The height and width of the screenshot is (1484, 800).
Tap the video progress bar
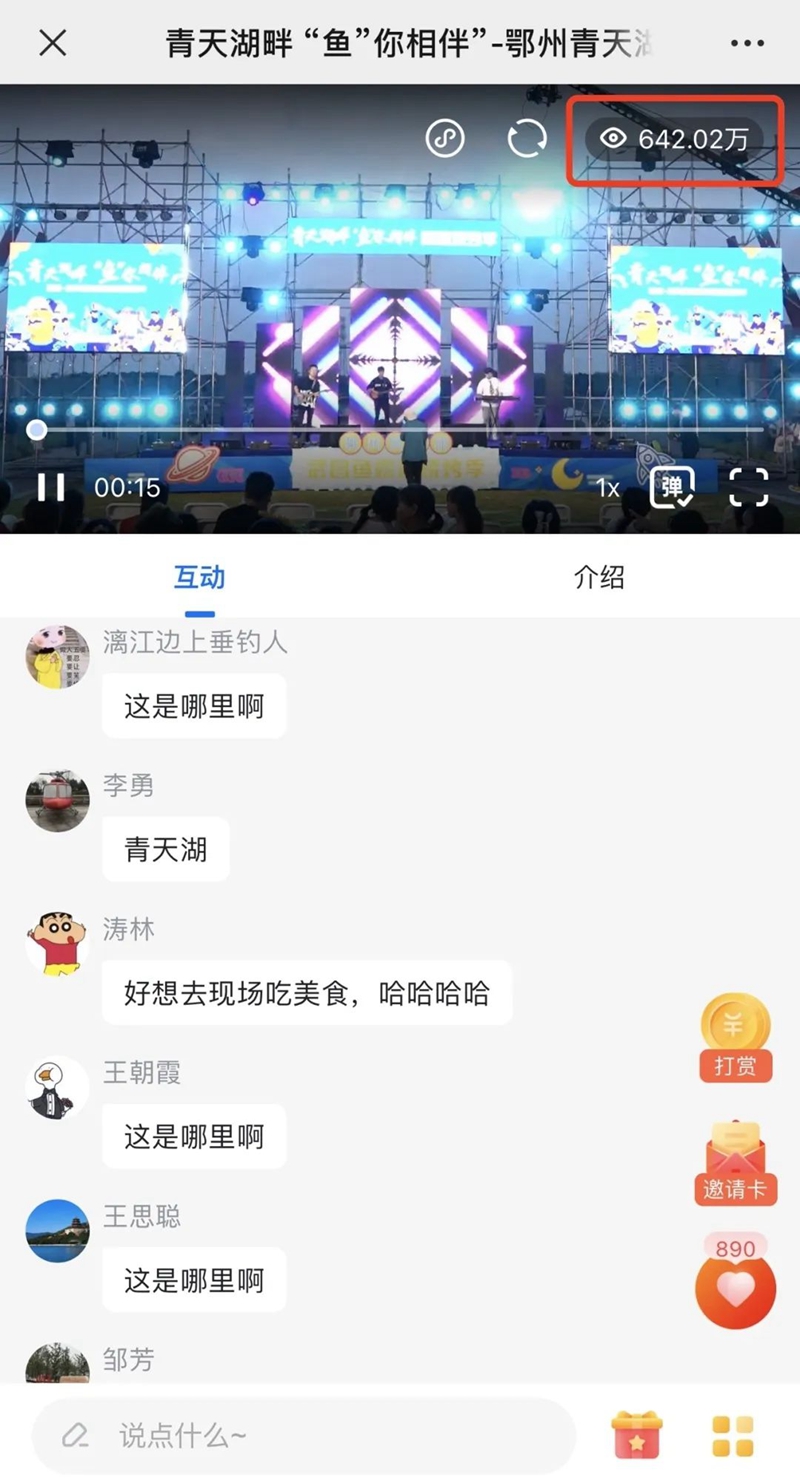pos(400,430)
